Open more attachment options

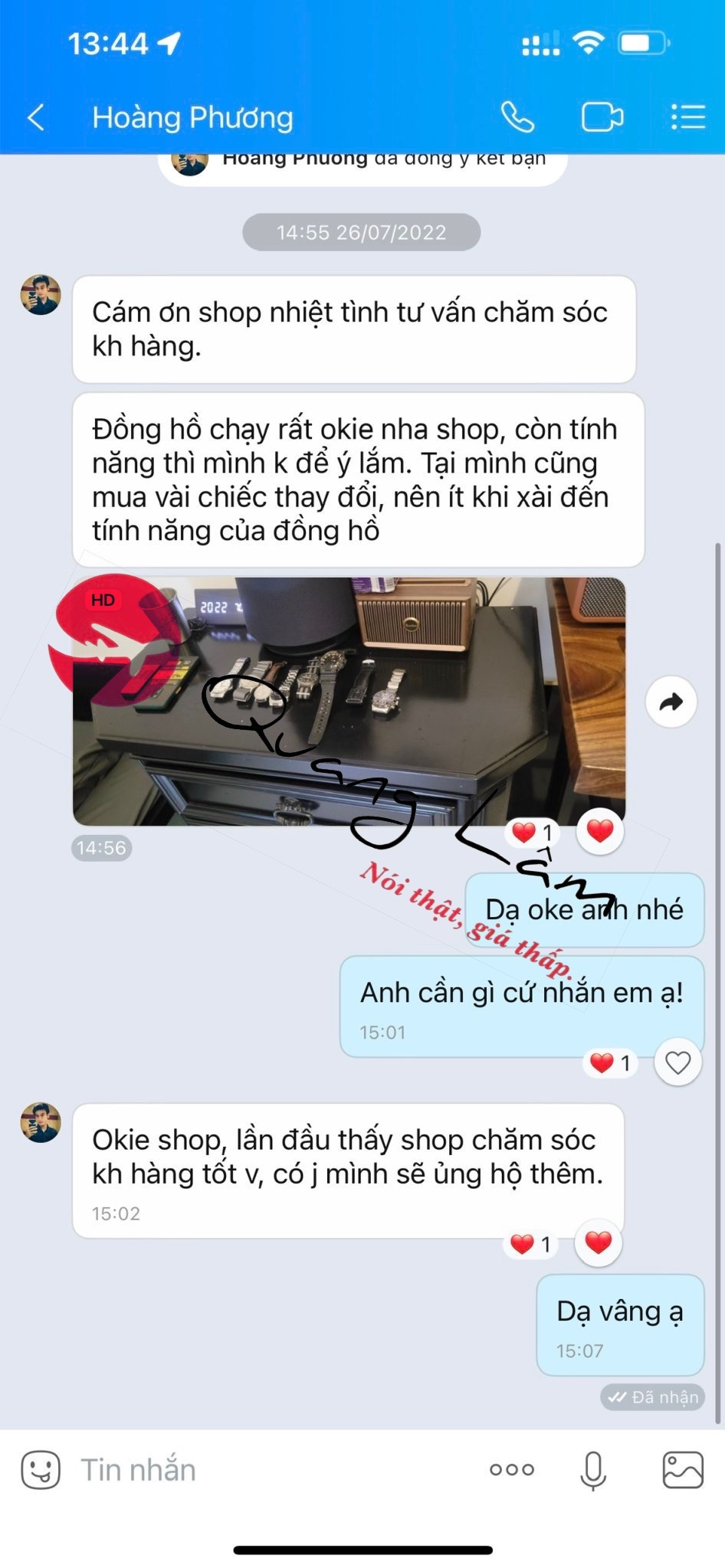tap(512, 1469)
